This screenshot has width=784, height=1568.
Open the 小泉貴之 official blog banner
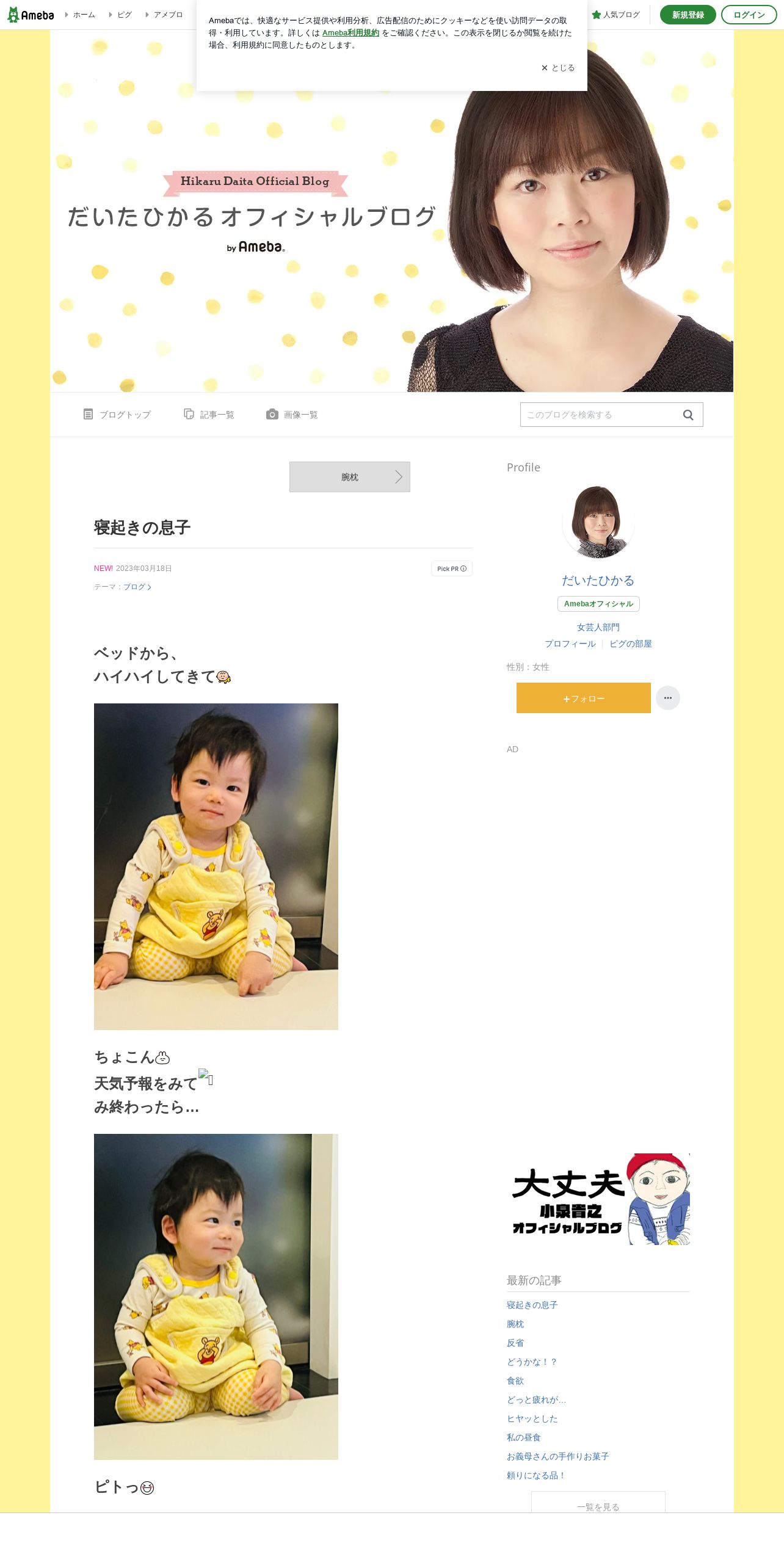pos(598,1199)
